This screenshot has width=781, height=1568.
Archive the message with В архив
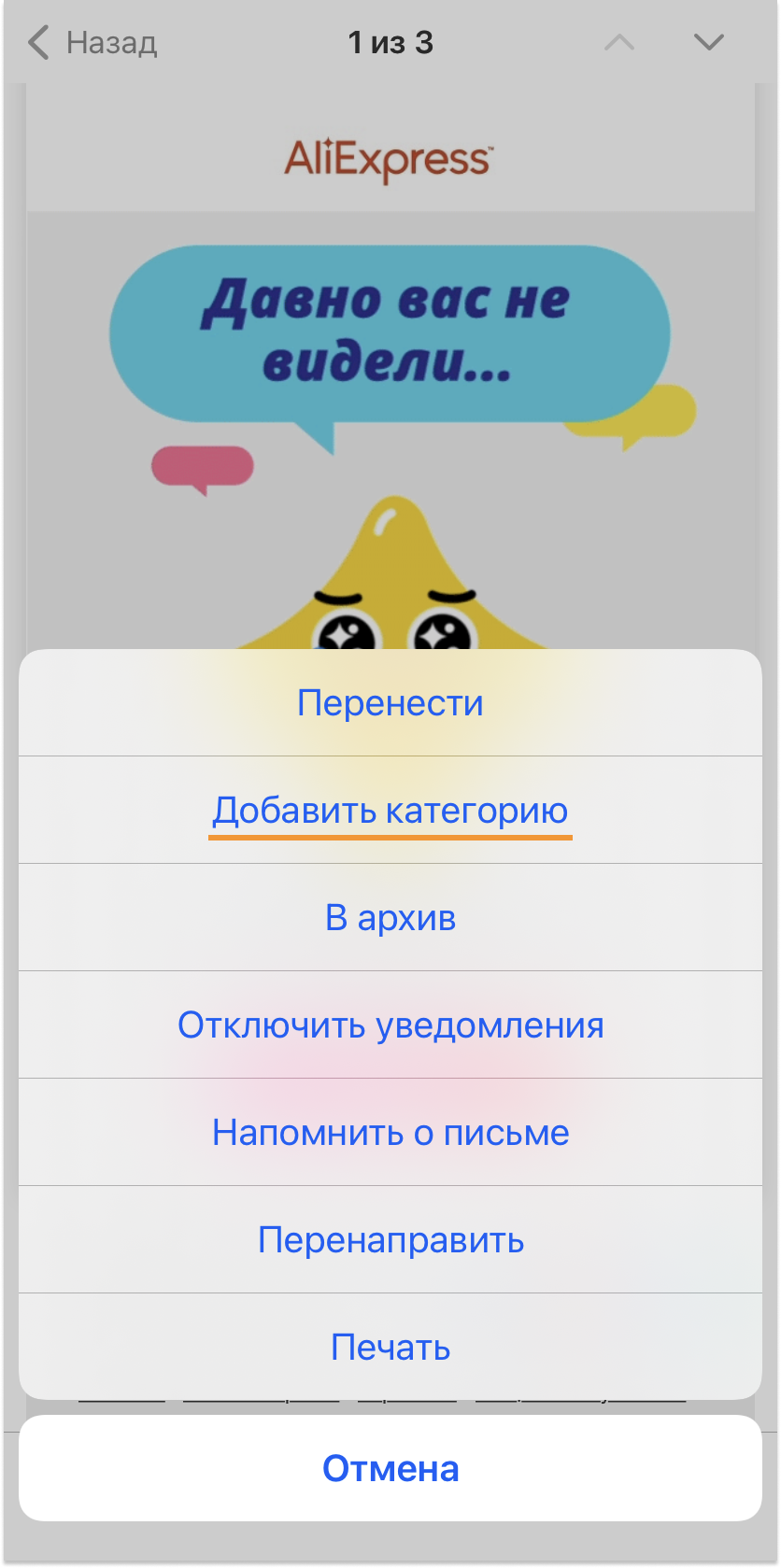coord(390,918)
